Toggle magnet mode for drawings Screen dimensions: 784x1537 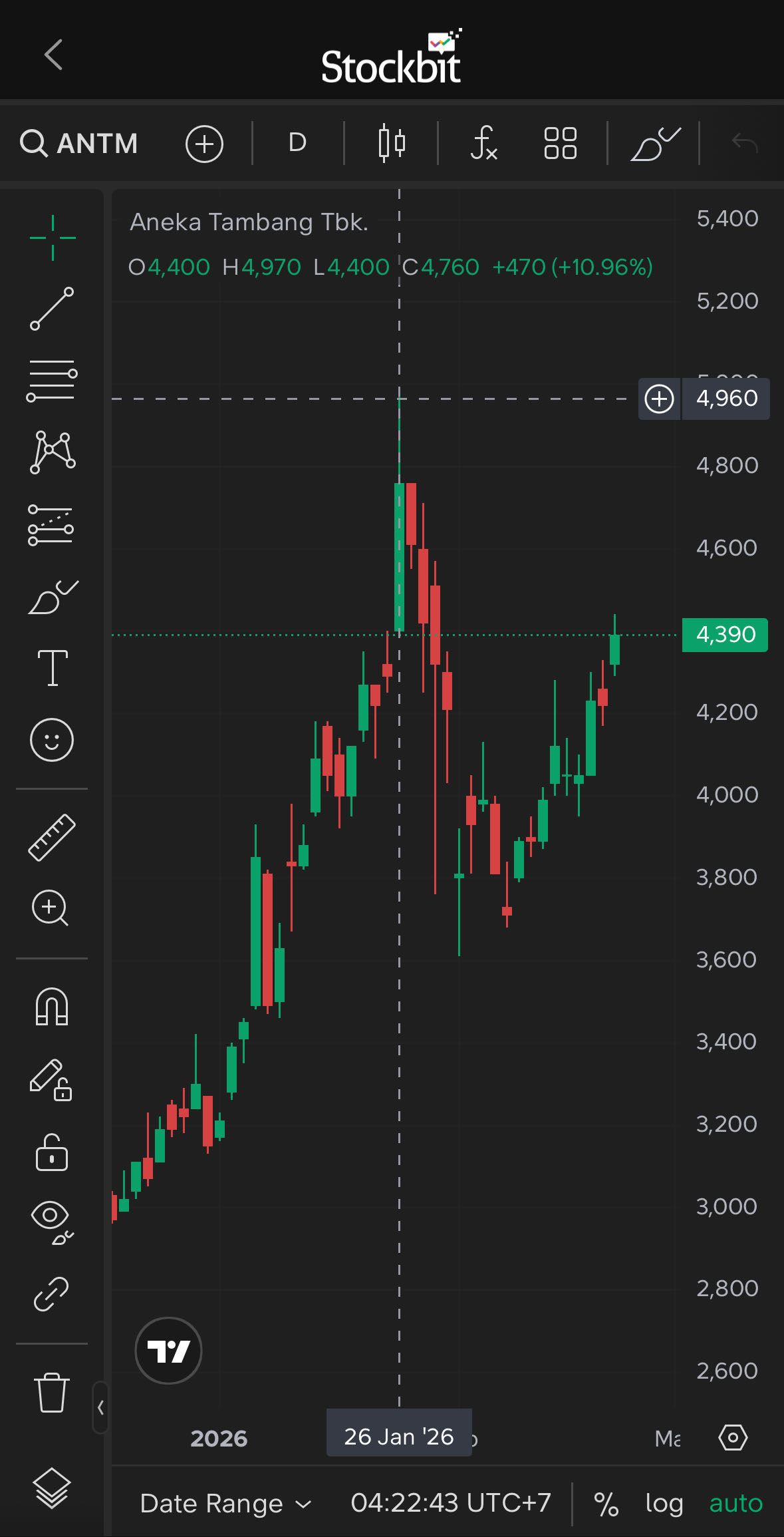tap(52, 1006)
